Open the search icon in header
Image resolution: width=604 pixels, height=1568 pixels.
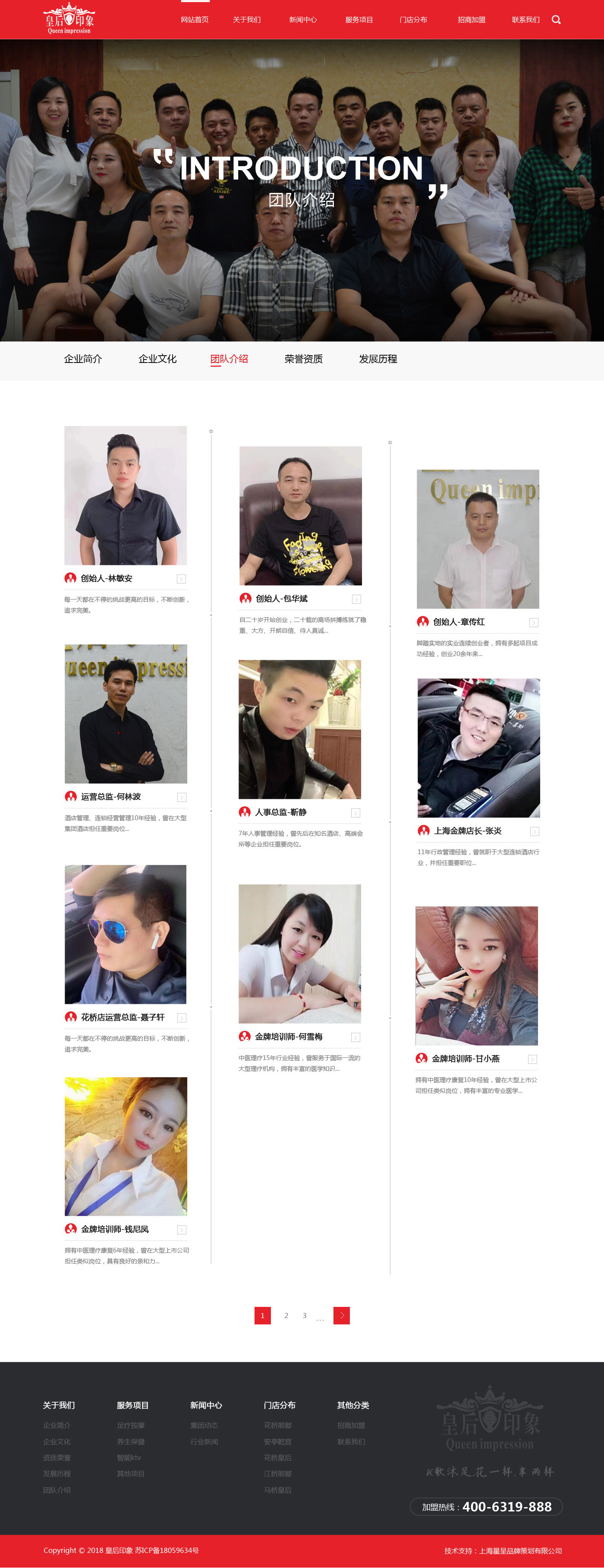556,20
